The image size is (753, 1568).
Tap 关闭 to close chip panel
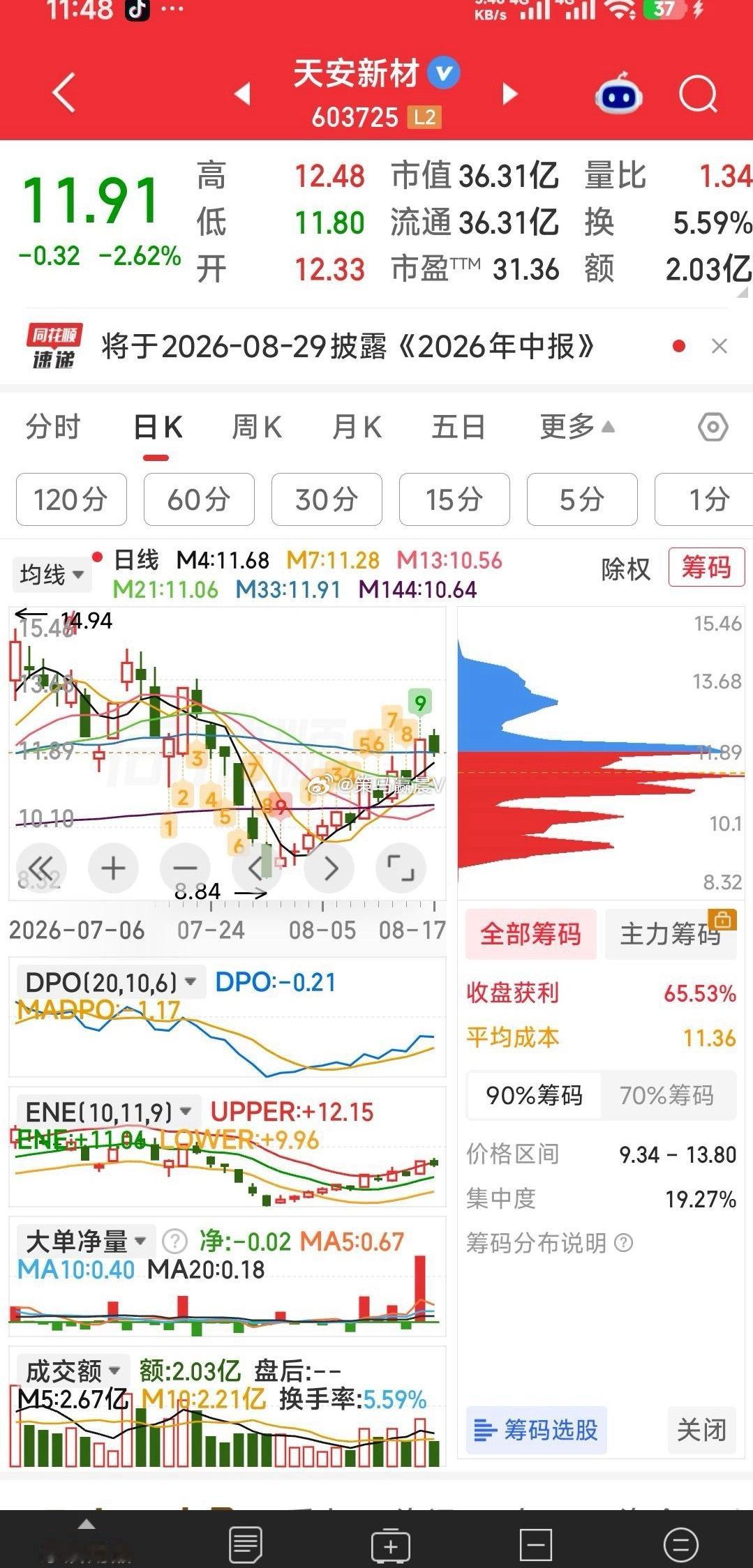(x=701, y=1430)
